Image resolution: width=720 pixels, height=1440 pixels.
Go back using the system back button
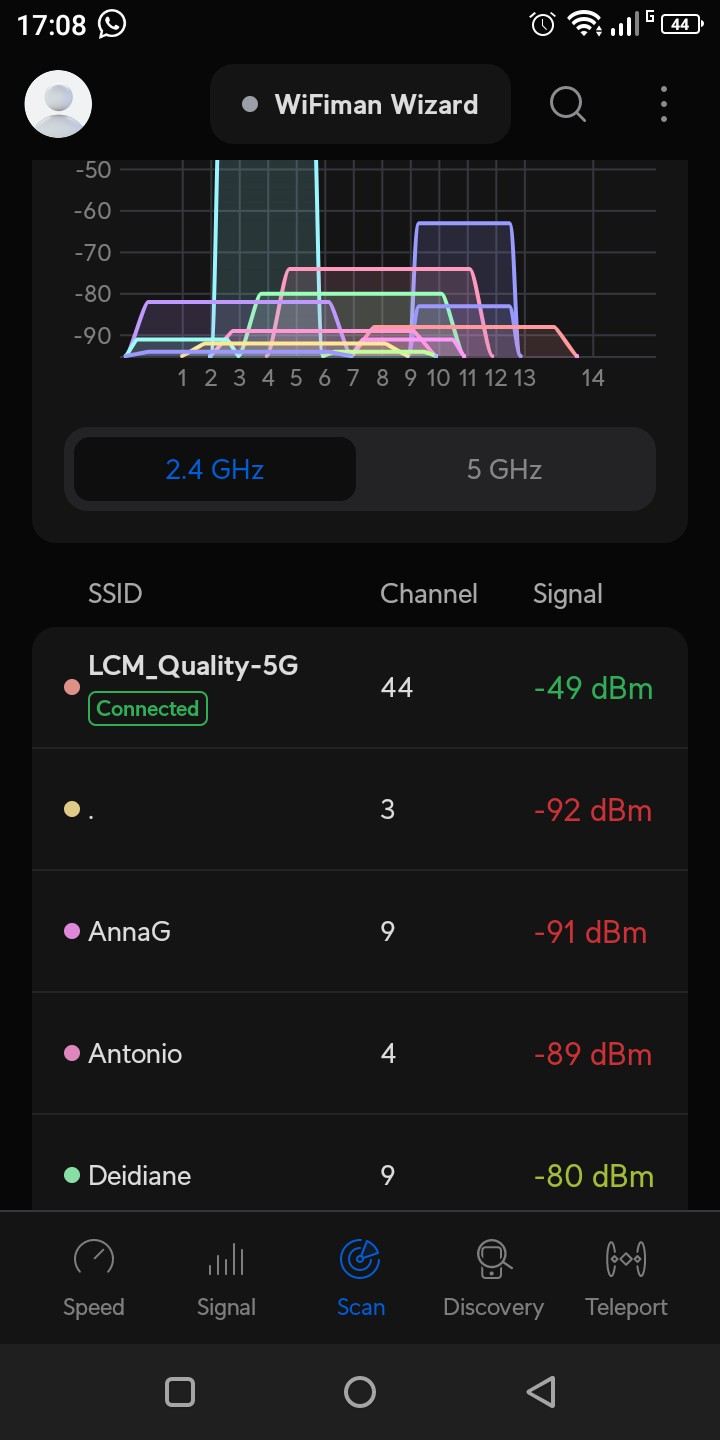pyautogui.click(x=540, y=1392)
